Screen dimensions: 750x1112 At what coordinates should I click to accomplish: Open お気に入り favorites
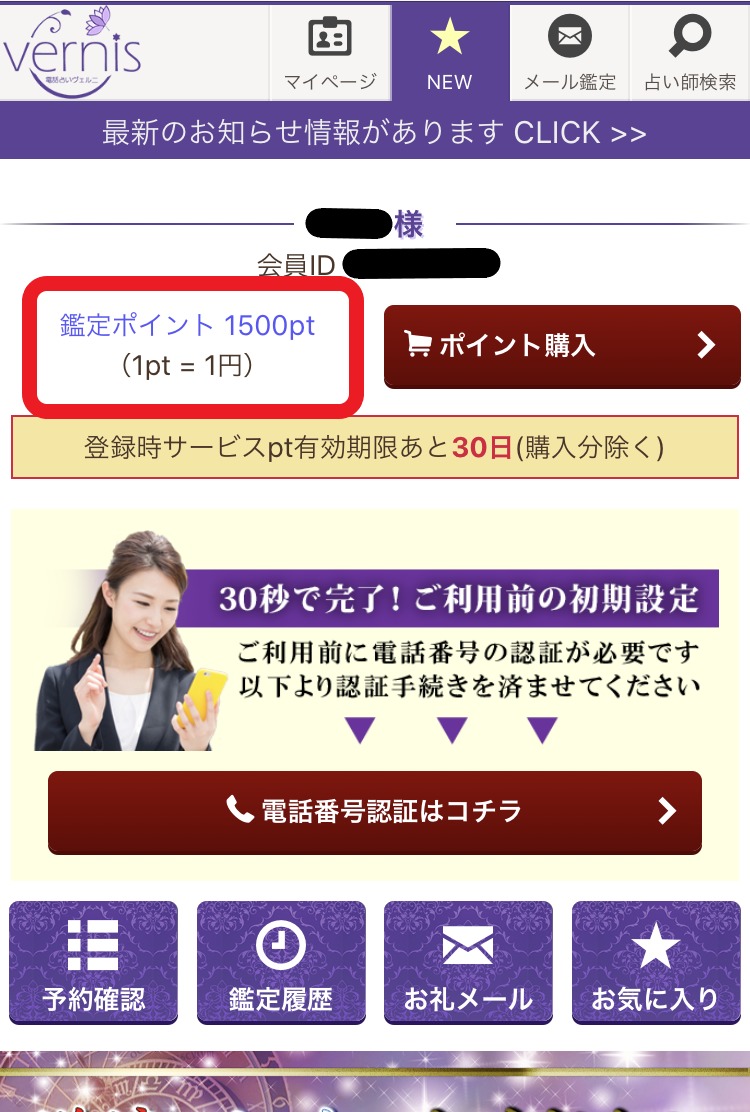[x=656, y=962]
